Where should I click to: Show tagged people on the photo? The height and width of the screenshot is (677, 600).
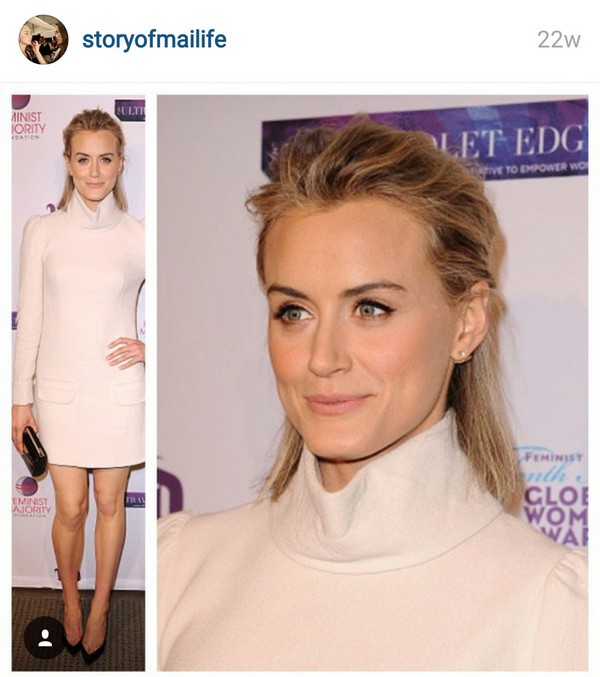pos(44,637)
